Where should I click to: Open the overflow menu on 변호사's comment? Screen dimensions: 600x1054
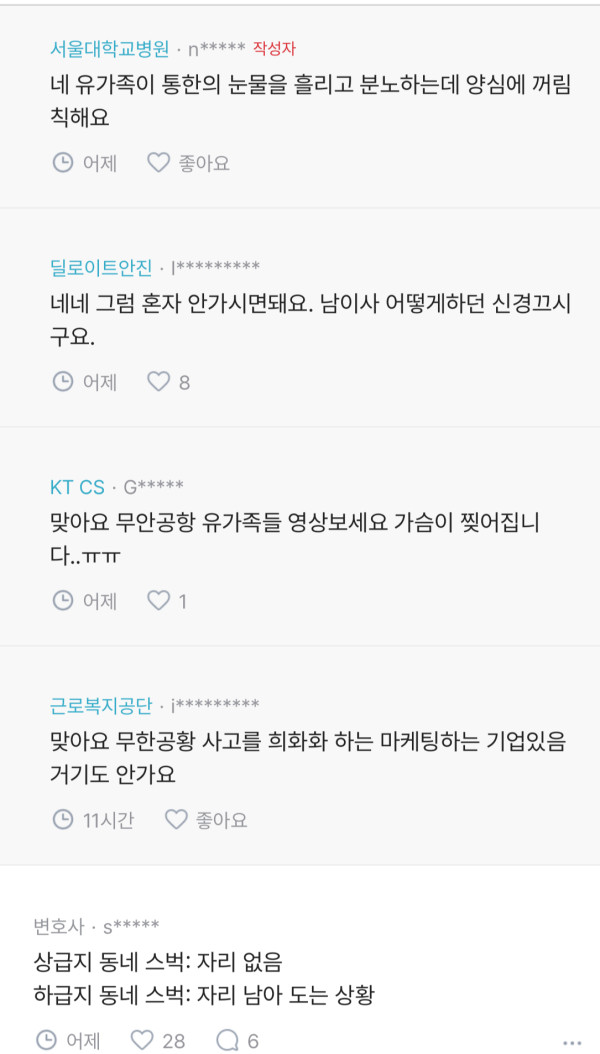[571, 1041]
